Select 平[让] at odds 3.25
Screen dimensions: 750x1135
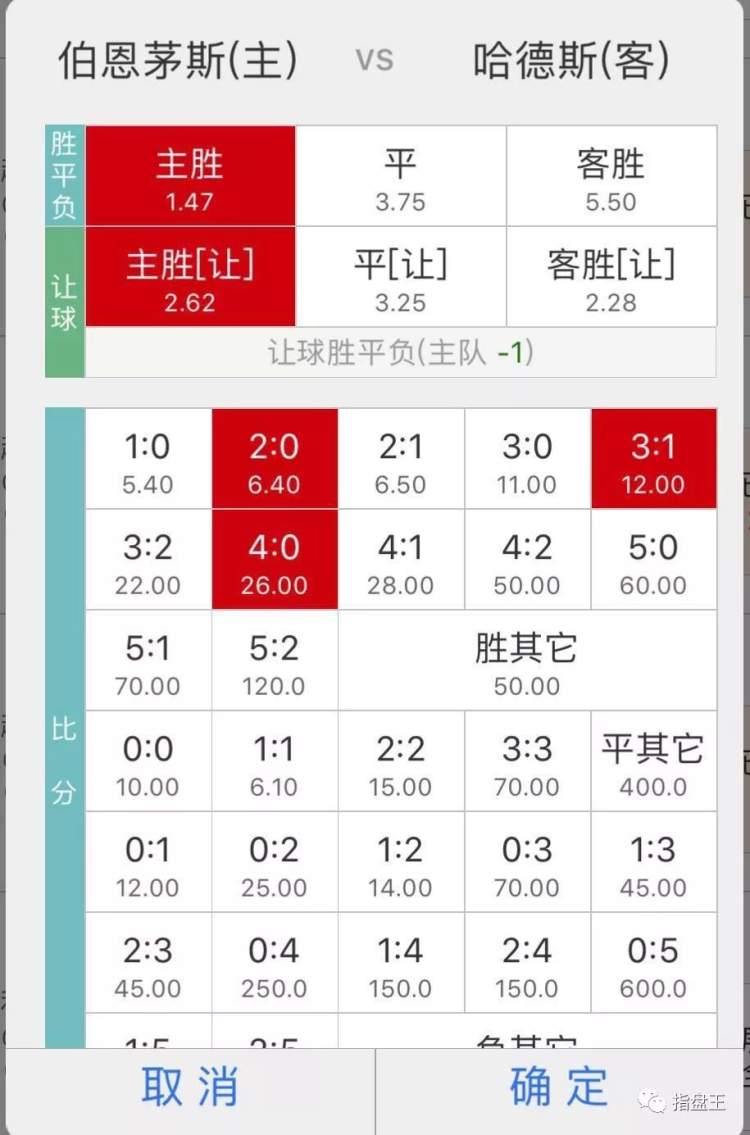[x=400, y=277]
